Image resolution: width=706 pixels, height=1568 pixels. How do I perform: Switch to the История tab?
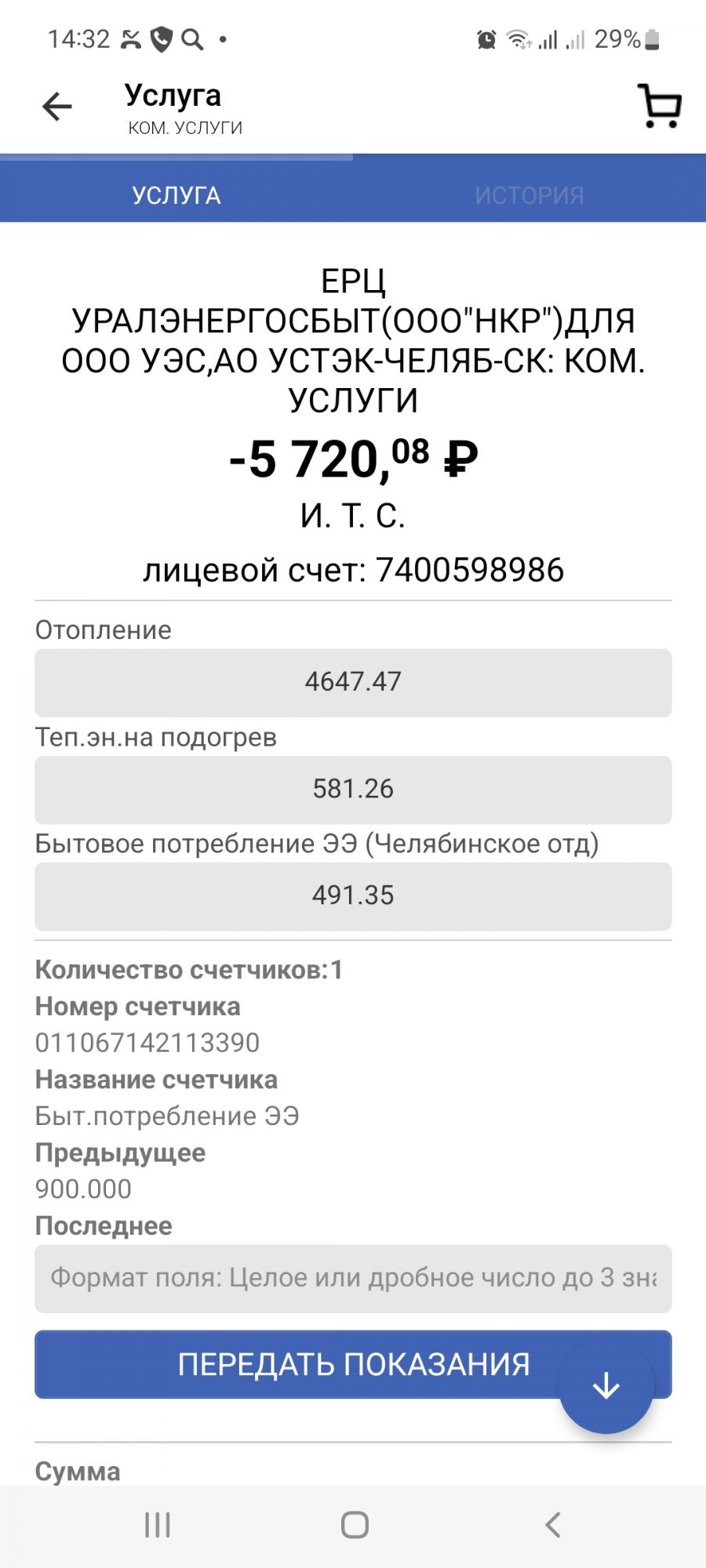529,194
